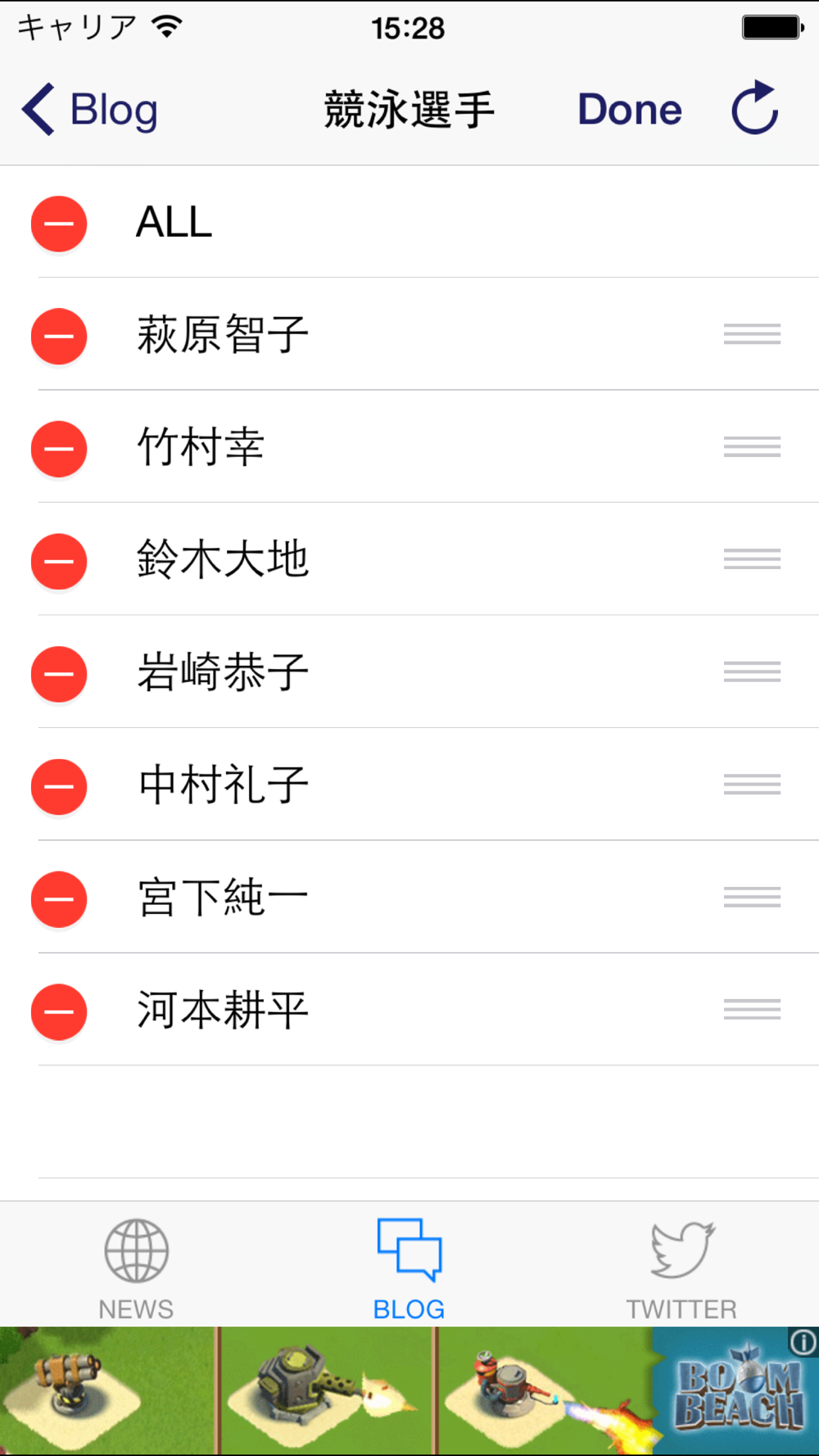Go back to Blog
The image size is (819, 1456).
click(x=90, y=109)
